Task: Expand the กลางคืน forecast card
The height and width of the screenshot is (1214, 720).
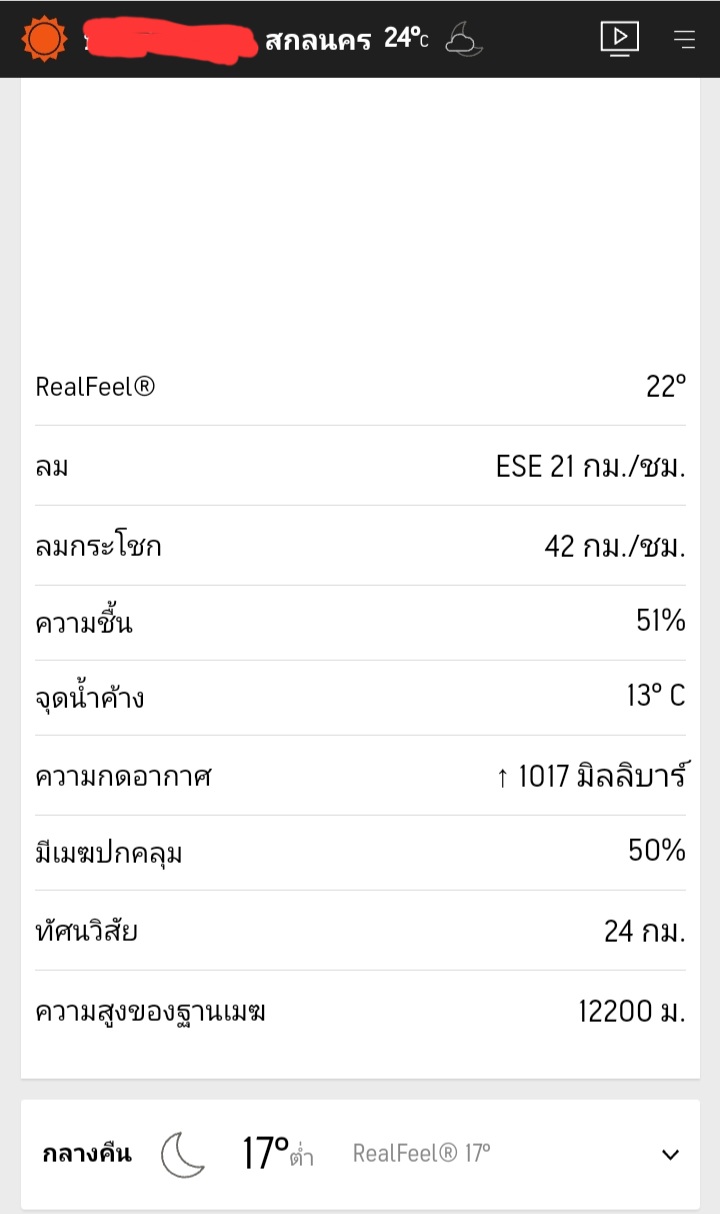Action: 670,1154
